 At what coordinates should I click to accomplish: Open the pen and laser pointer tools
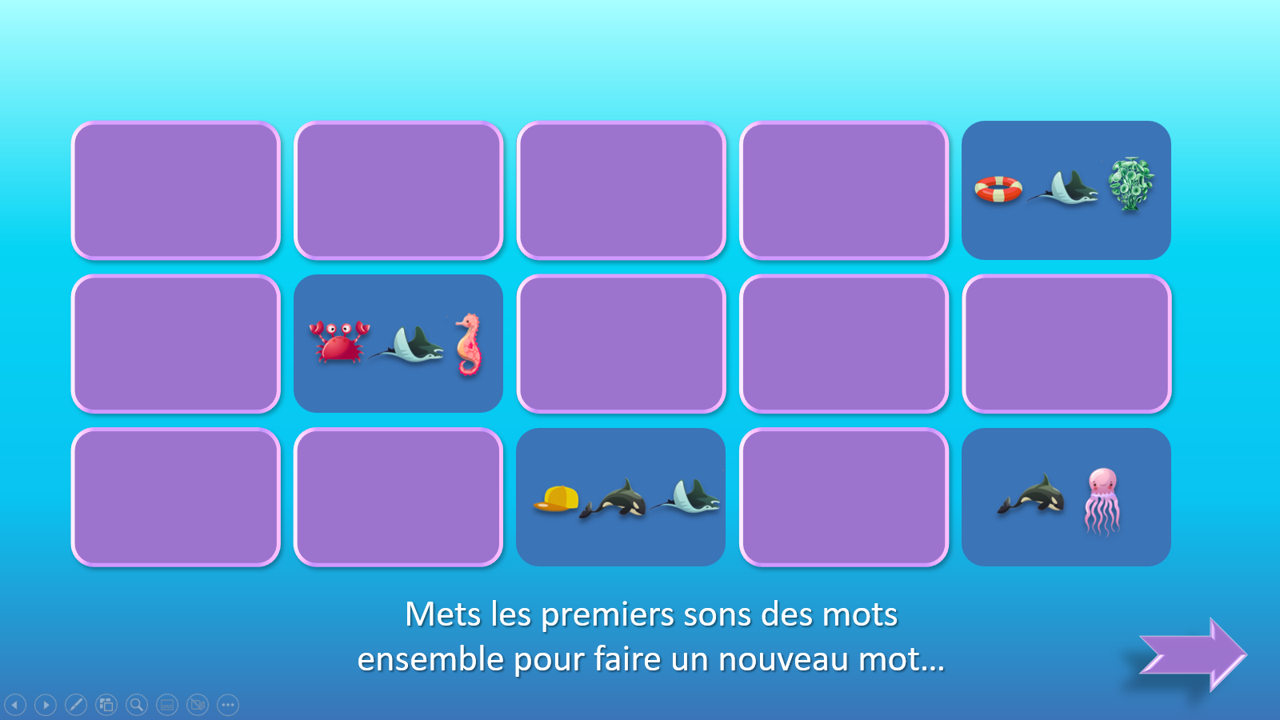[x=75, y=705]
